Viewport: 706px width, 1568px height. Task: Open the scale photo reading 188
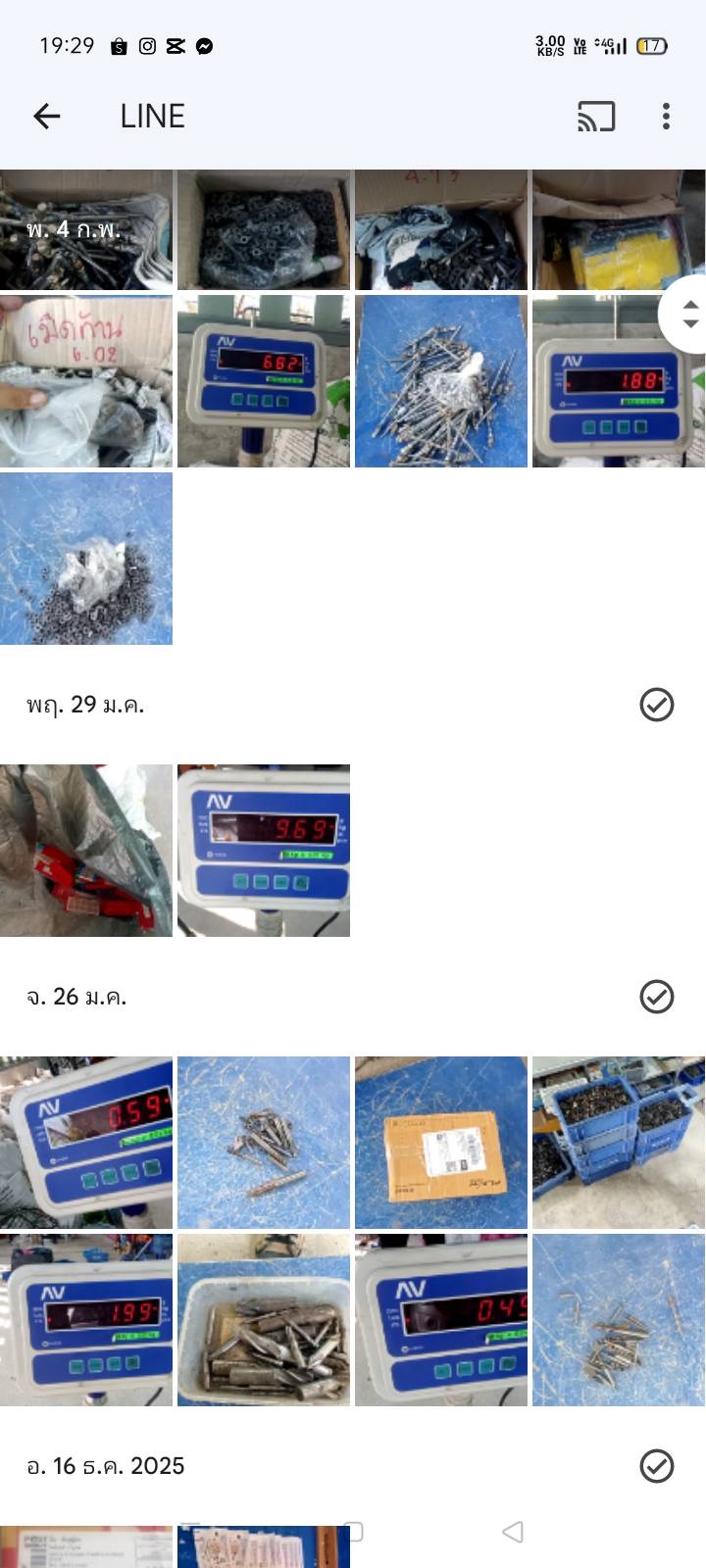click(x=618, y=381)
